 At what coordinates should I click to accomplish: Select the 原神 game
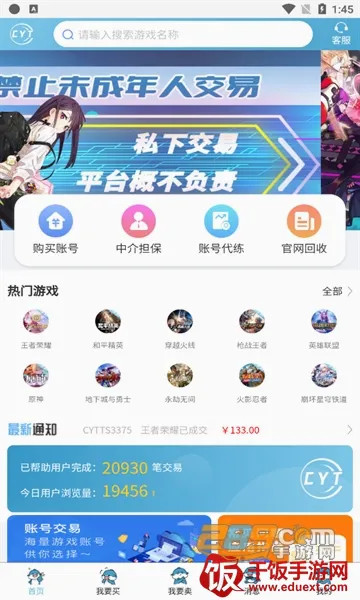(x=36, y=383)
